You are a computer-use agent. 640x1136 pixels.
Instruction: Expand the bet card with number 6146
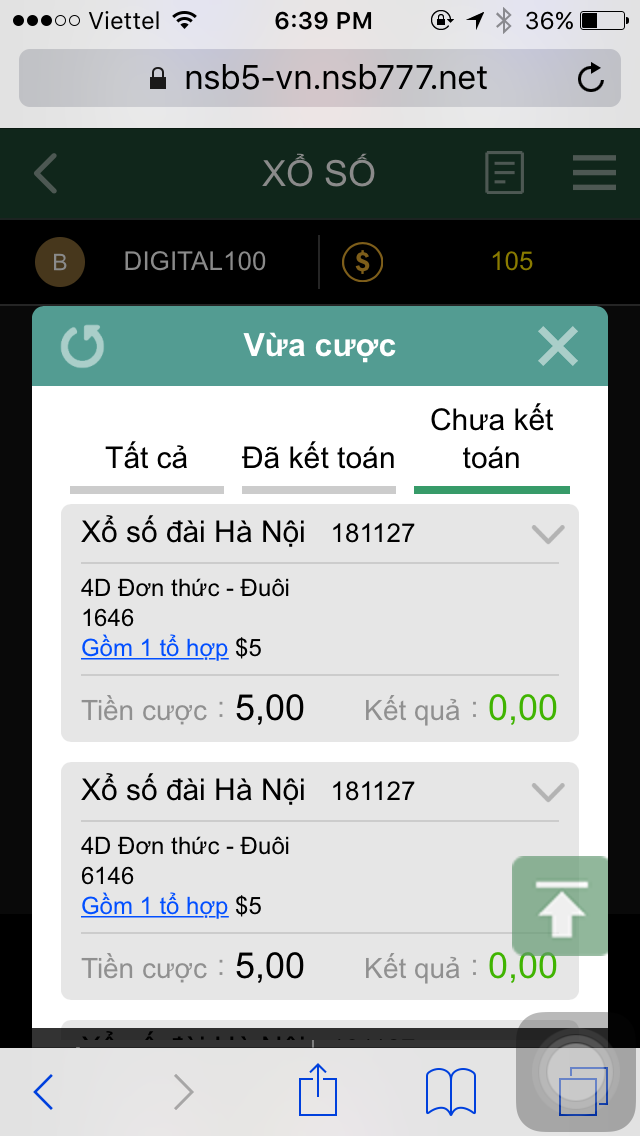pyautogui.click(x=548, y=792)
